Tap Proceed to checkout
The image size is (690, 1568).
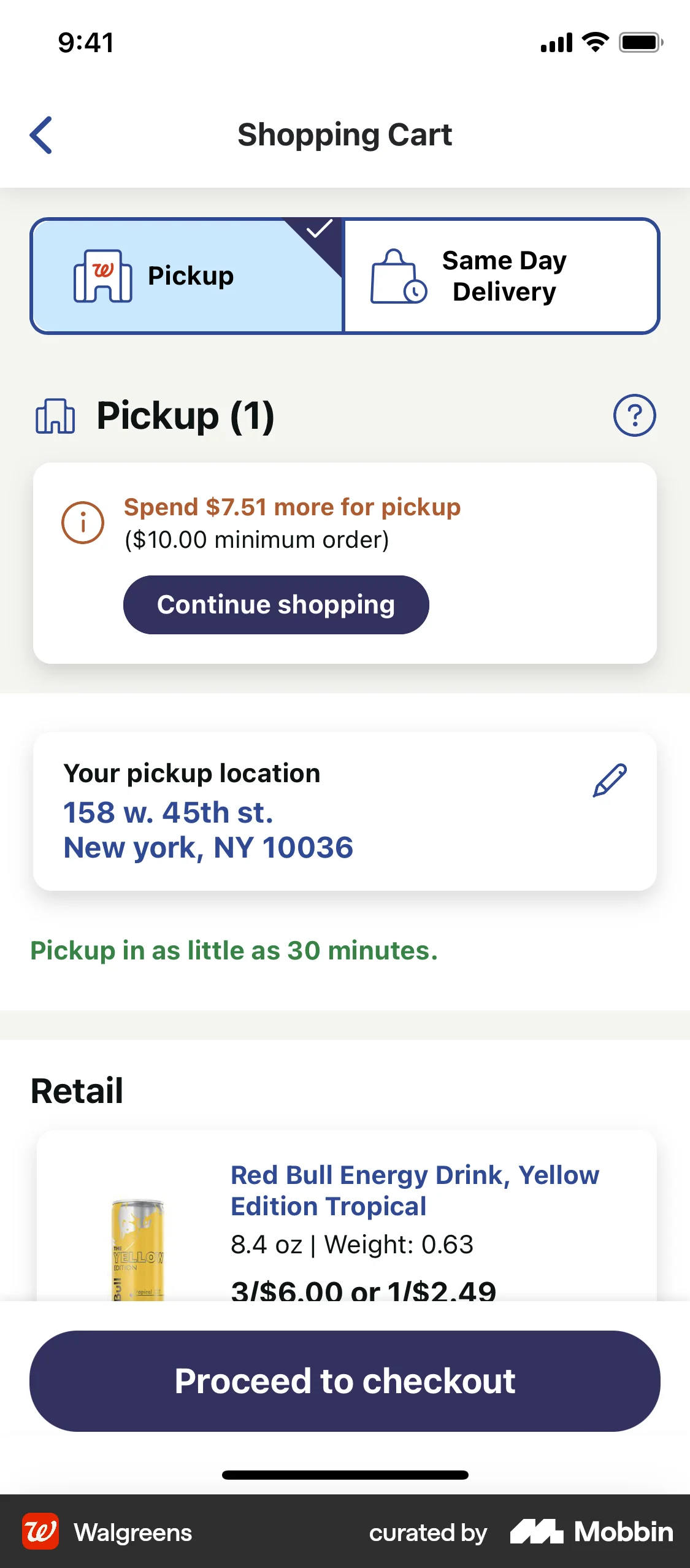point(345,1380)
